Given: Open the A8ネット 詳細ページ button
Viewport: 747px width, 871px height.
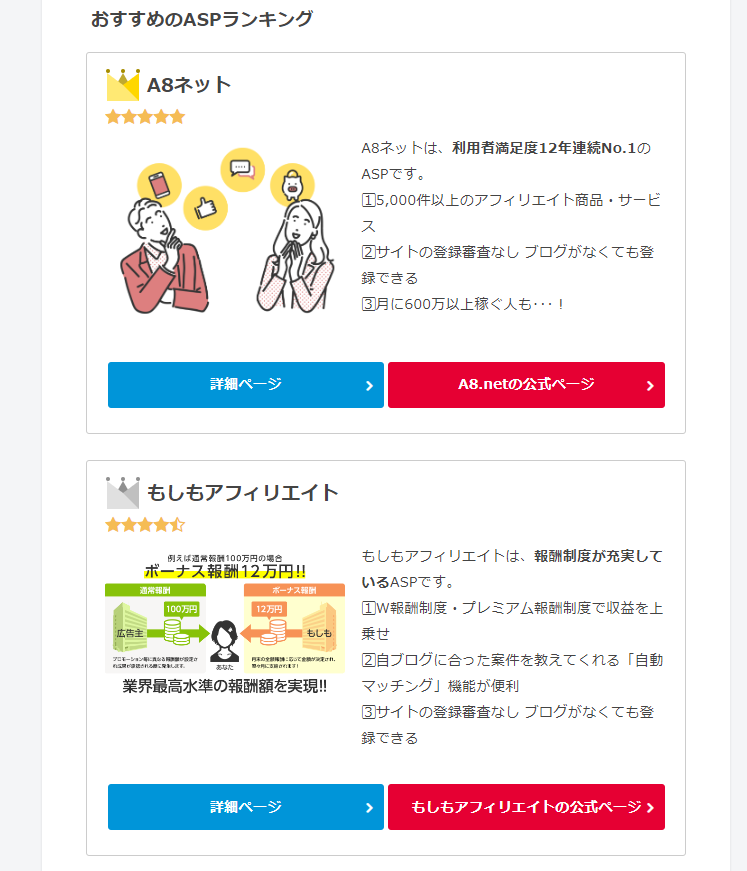Looking at the screenshot, I should [x=245, y=385].
